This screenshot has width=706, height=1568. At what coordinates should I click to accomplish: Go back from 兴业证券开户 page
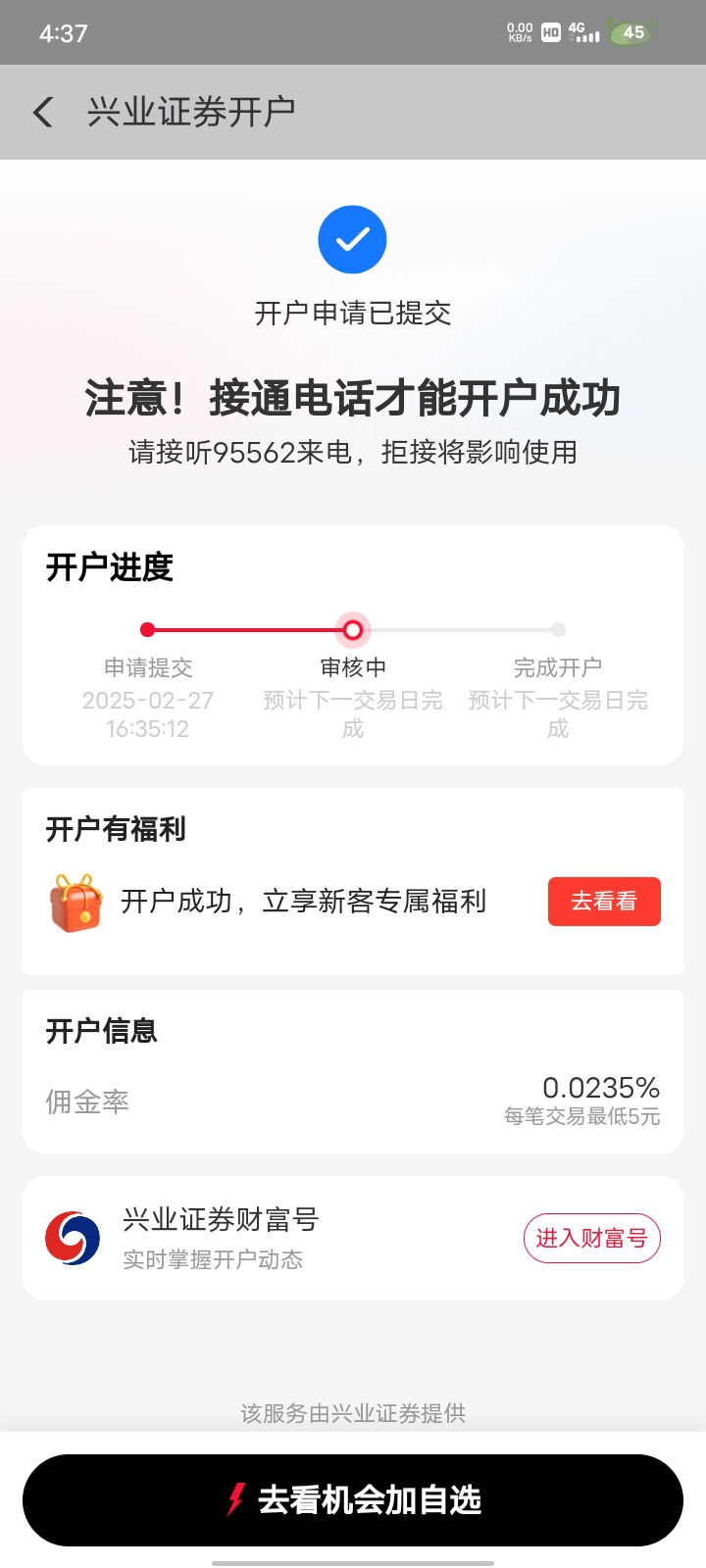coord(43,112)
